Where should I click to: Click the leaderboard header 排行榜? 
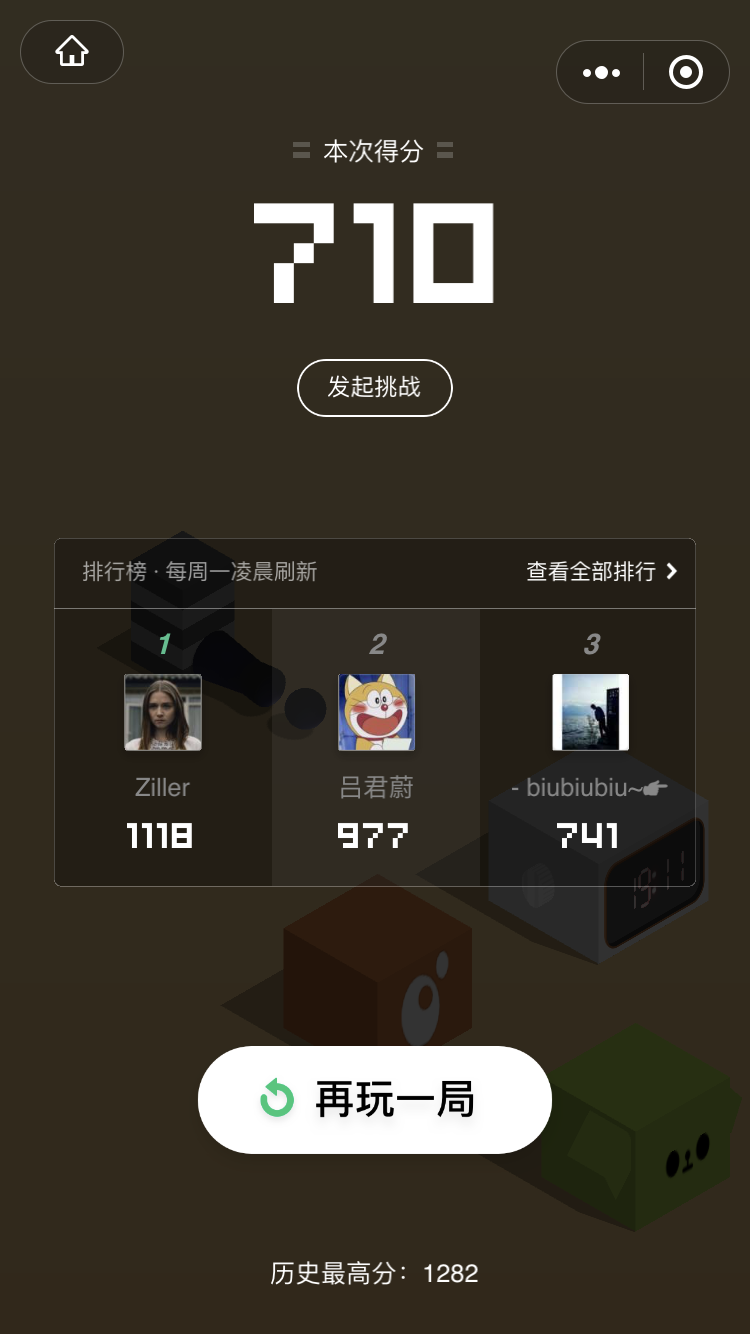click(108, 572)
